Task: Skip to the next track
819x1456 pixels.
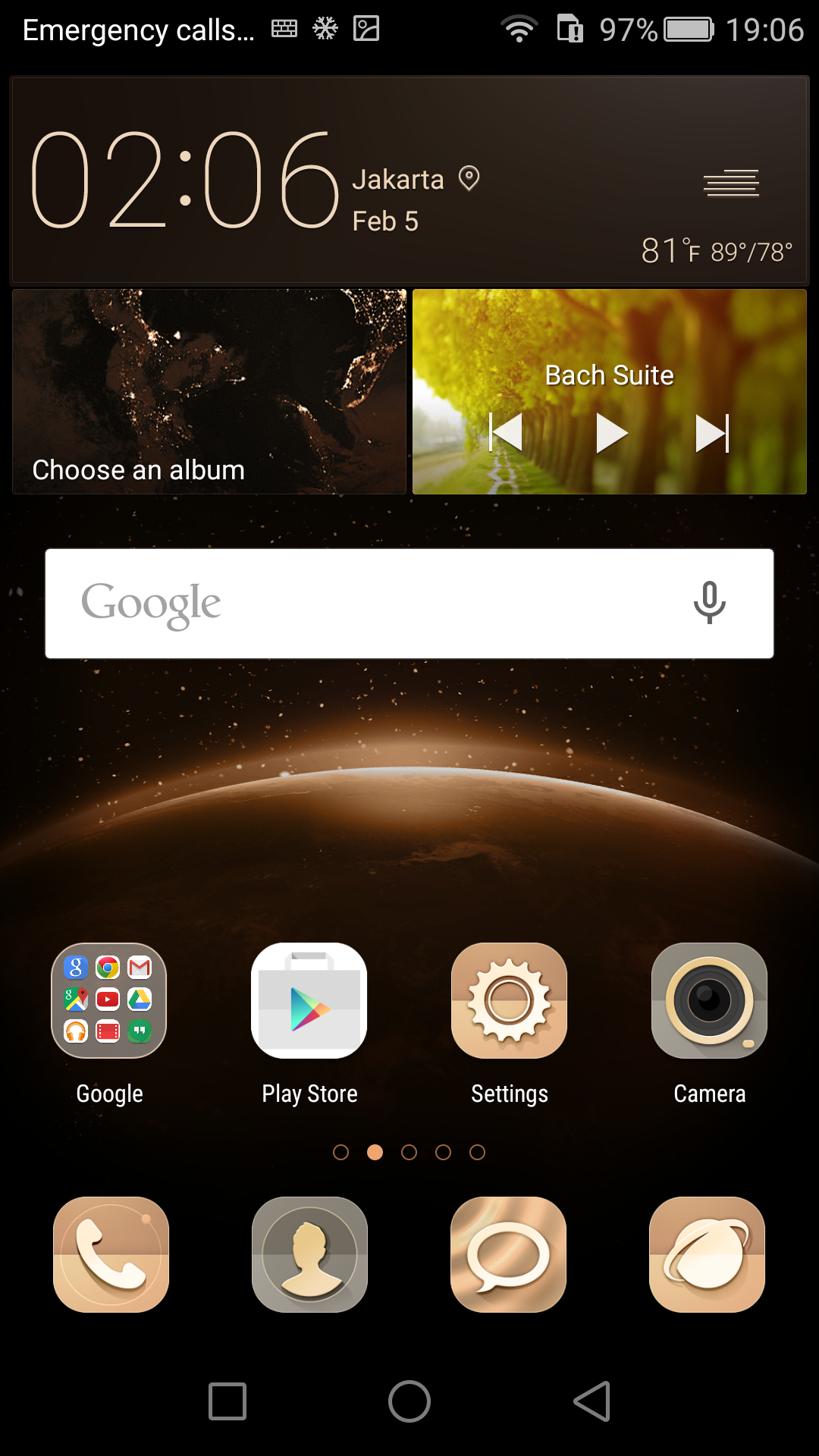Action: [x=712, y=434]
